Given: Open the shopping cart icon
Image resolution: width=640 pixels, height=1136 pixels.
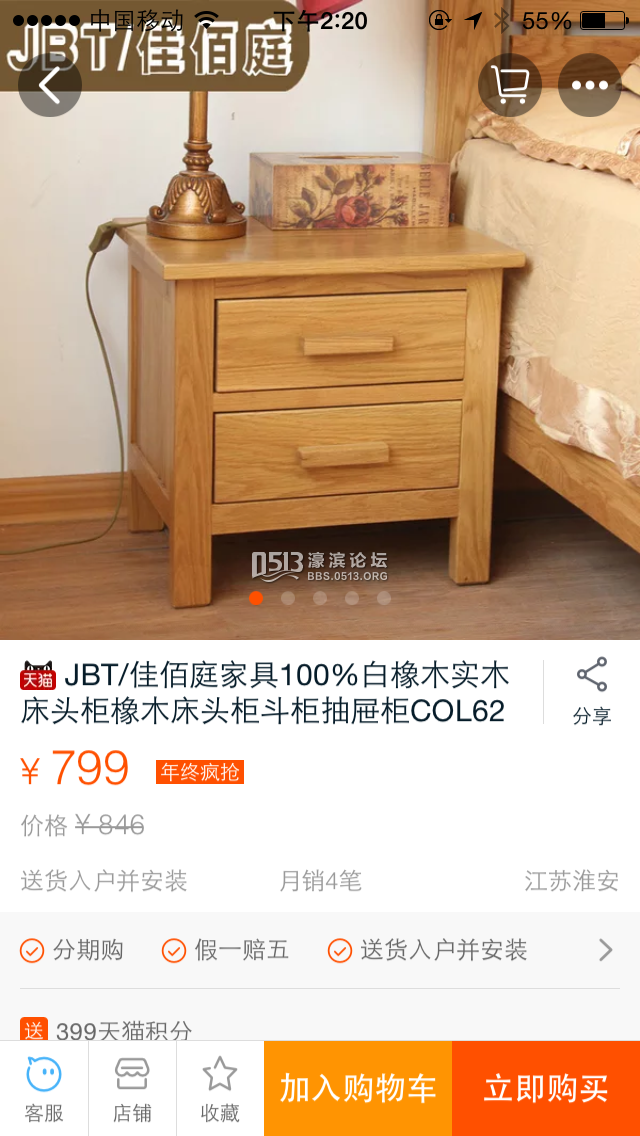Looking at the screenshot, I should pyautogui.click(x=509, y=85).
